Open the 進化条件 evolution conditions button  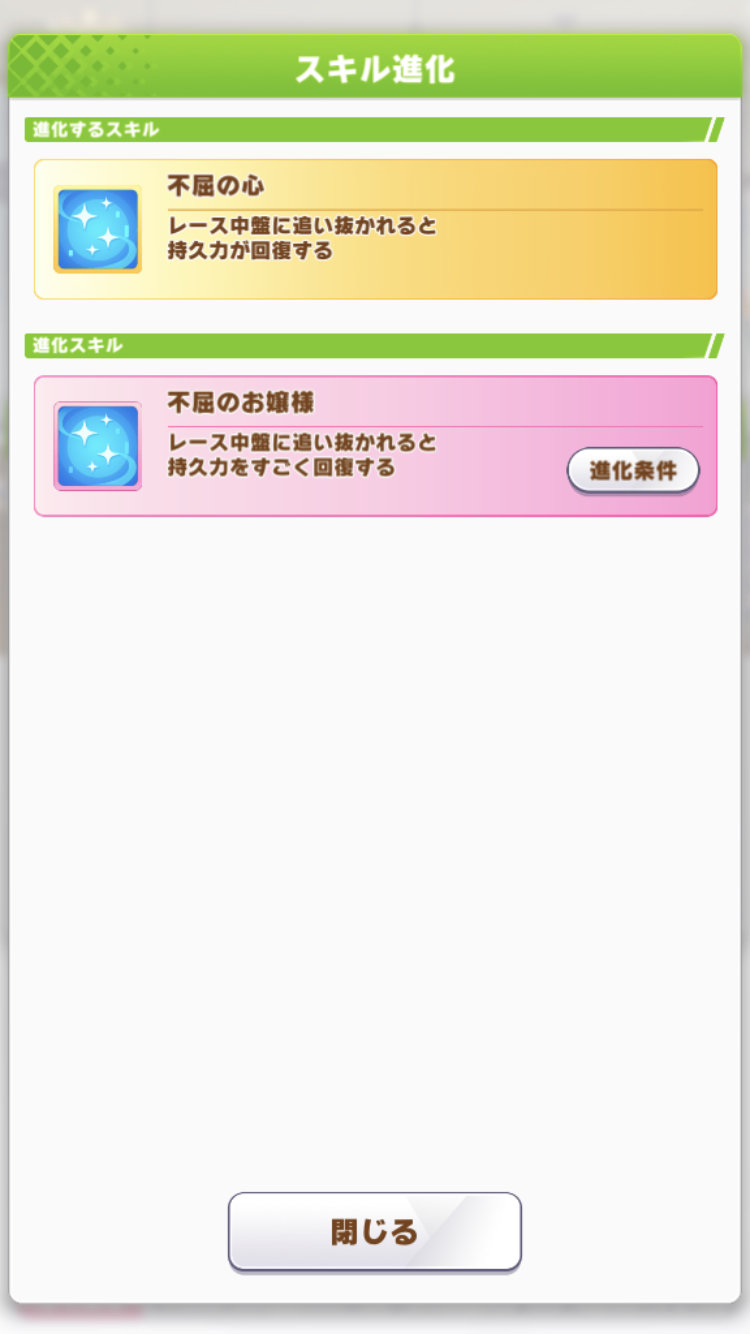pyautogui.click(x=633, y=470)
